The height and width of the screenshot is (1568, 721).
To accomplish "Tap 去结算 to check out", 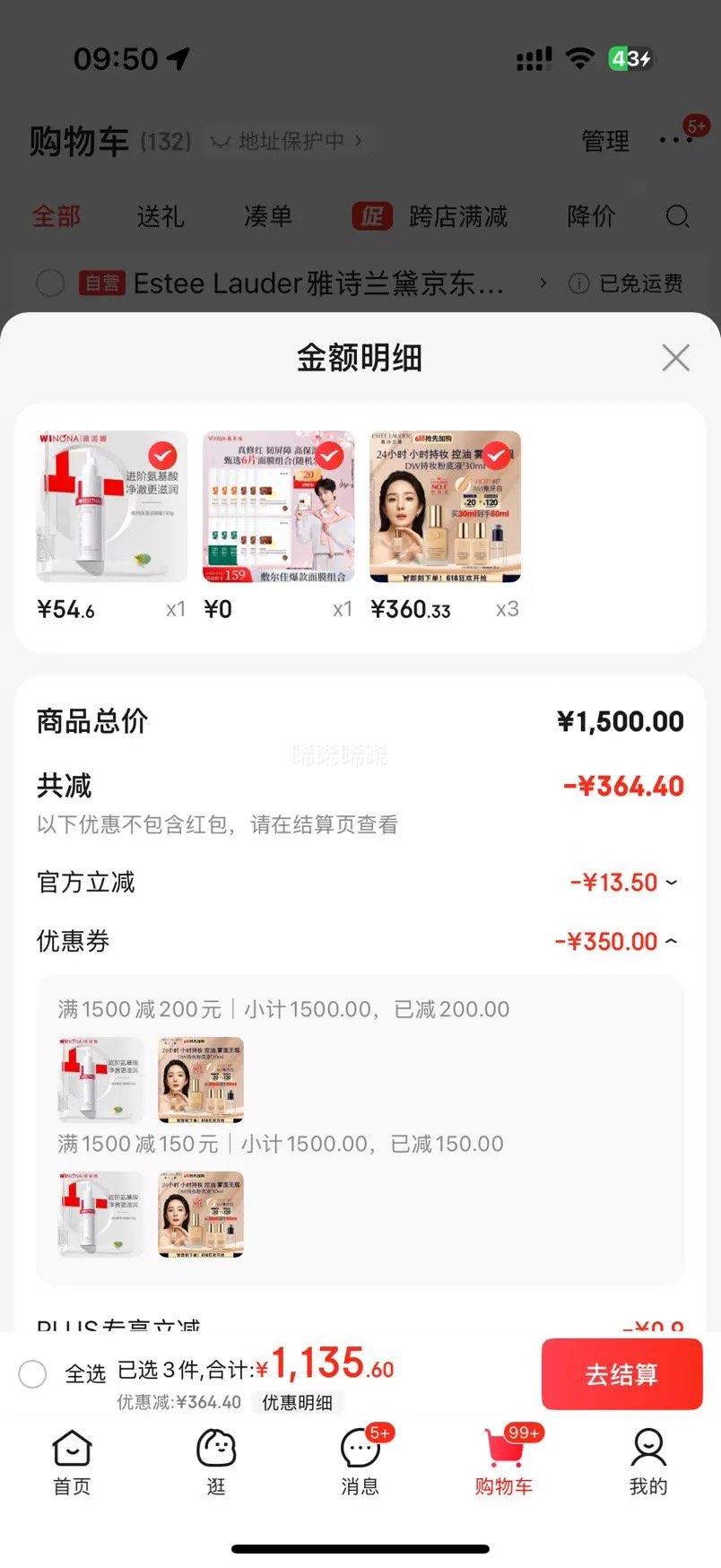I will [x=621, y=1373].
